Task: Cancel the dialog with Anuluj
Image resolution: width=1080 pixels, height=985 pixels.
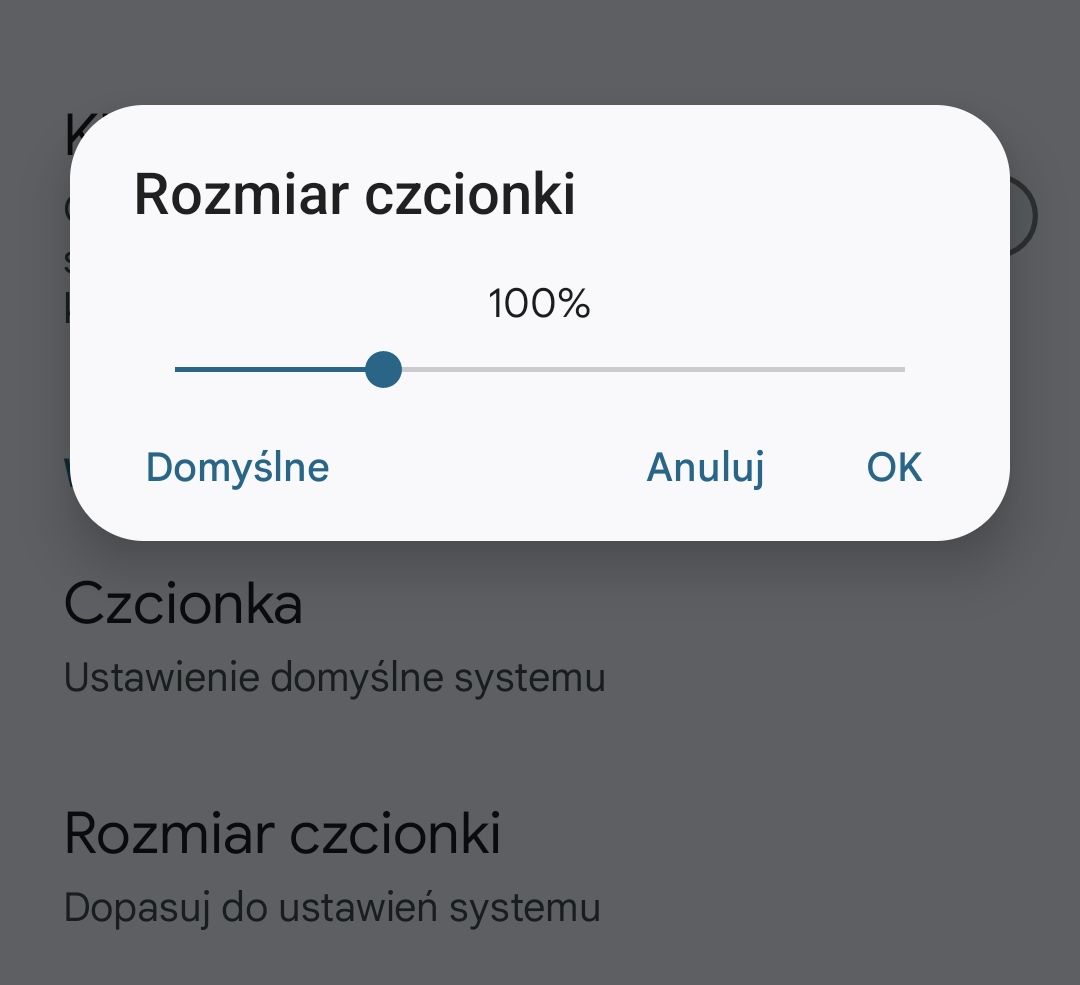Action: click(705, 467)
